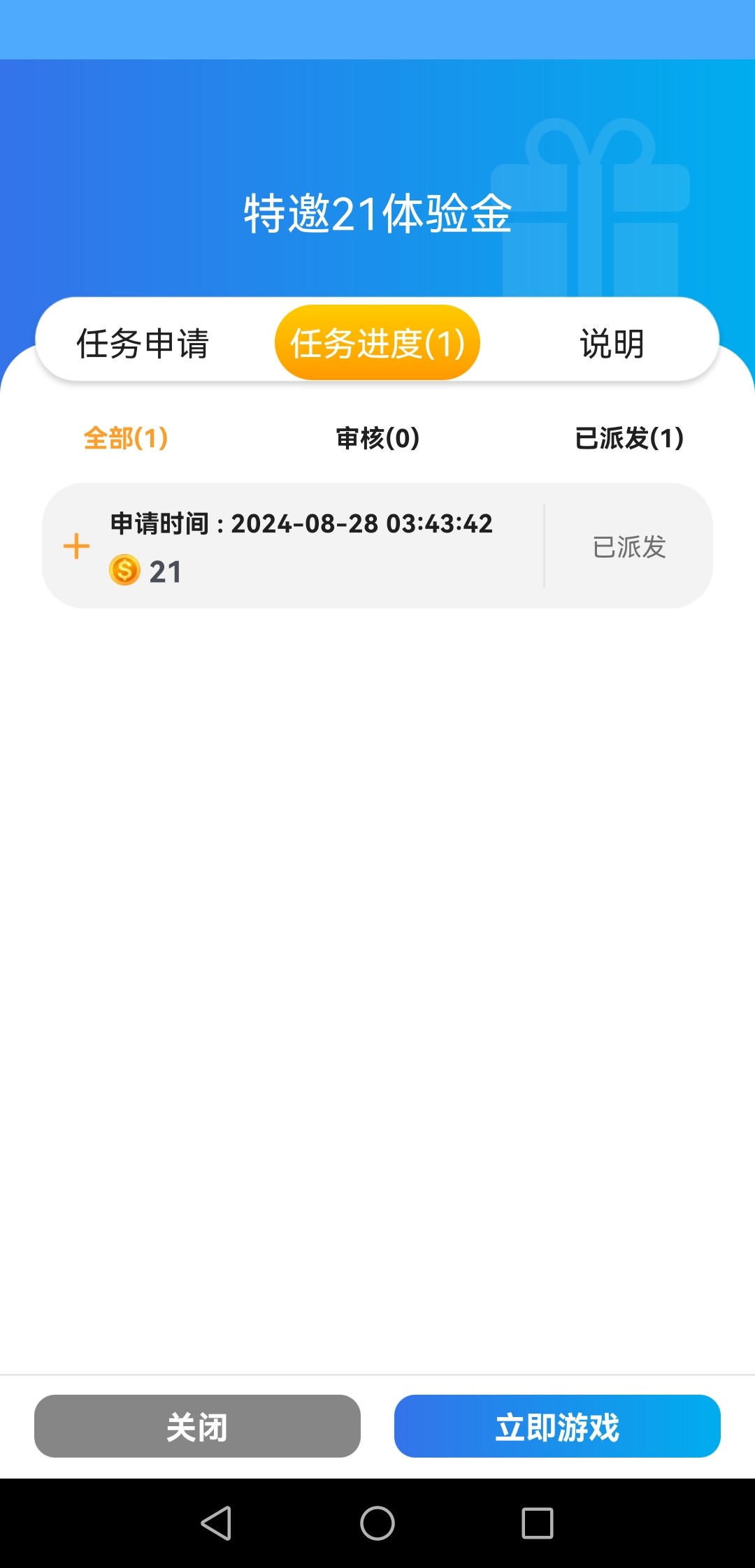Expand the 2024-08-28 application record
The height and width of the screenshot is (1568, 755).
76,546
